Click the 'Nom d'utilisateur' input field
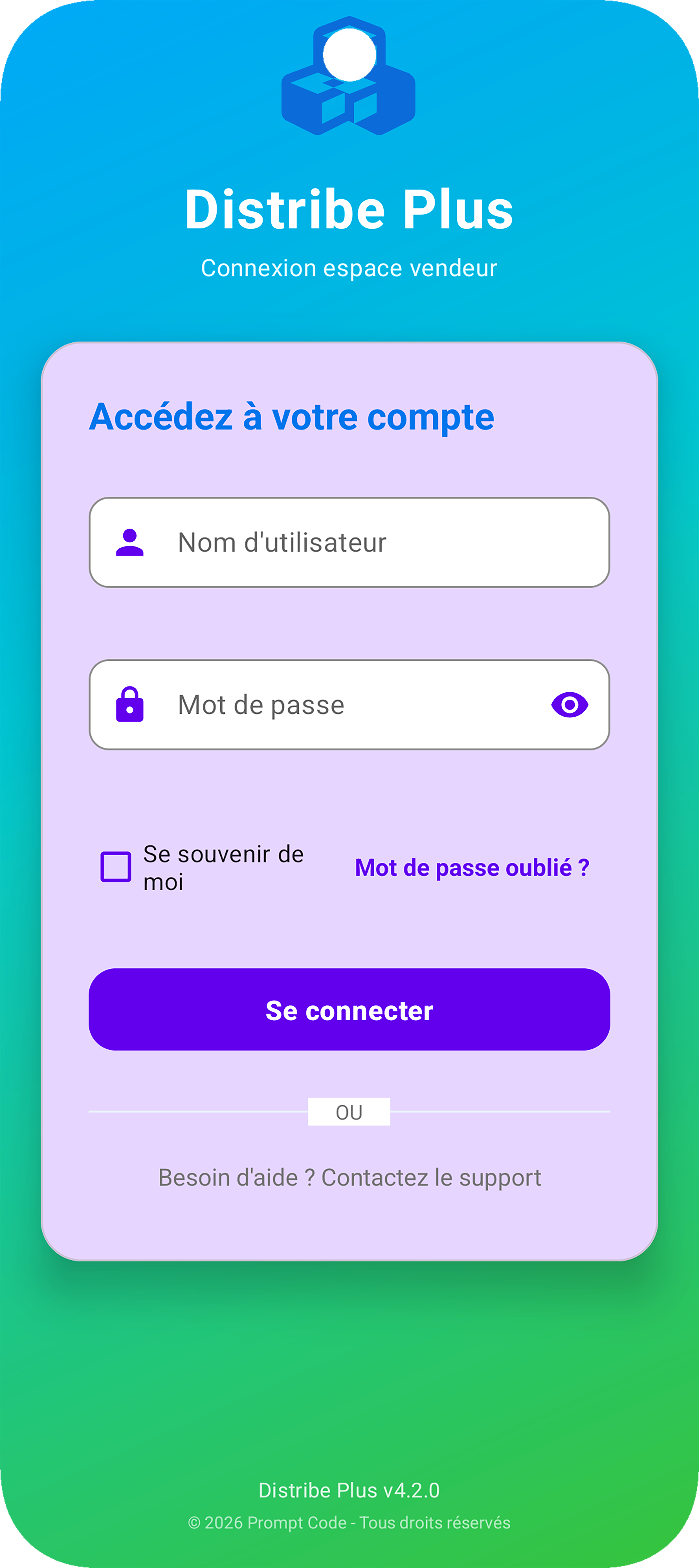 click(349, 542)
